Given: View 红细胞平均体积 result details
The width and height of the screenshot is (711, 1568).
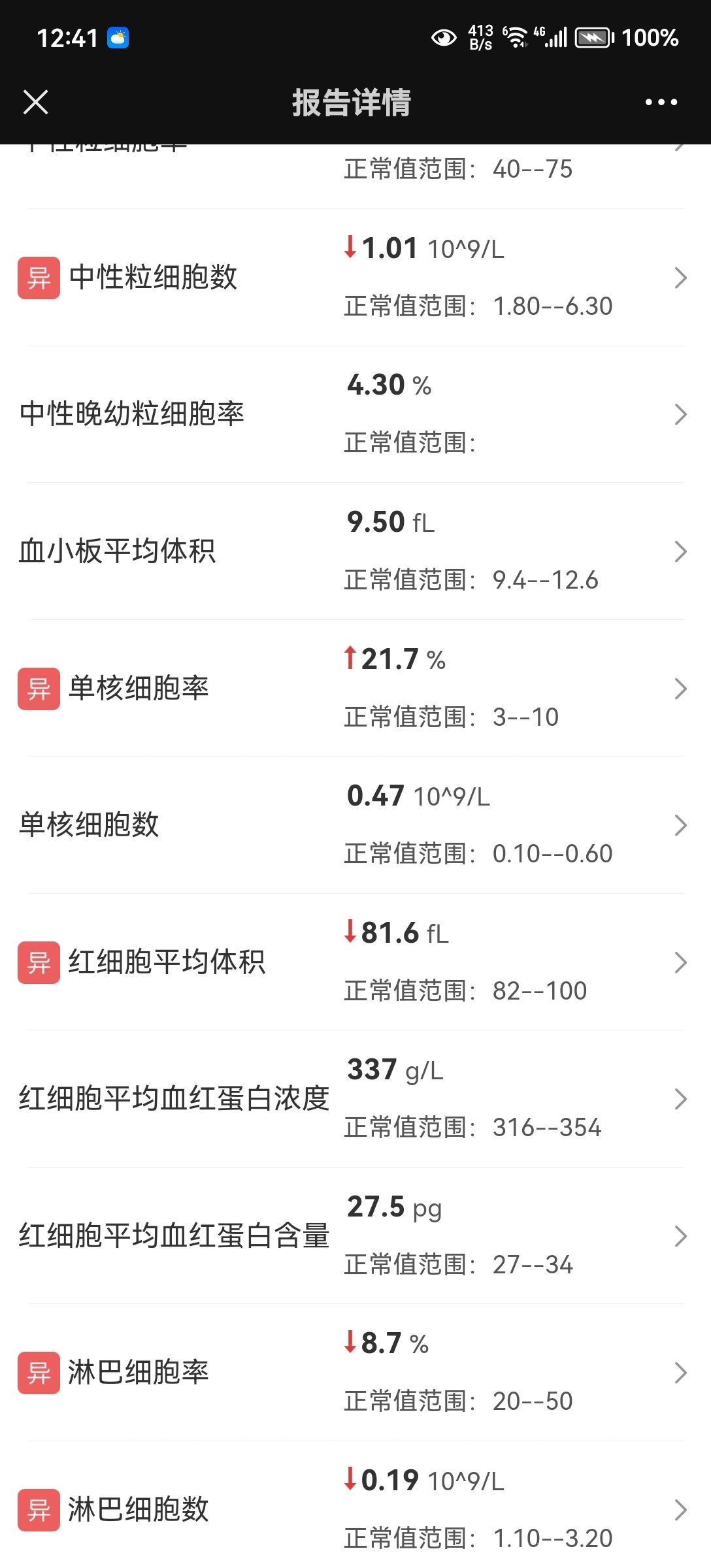Looking at the screenshot, I should pos(355,962).
